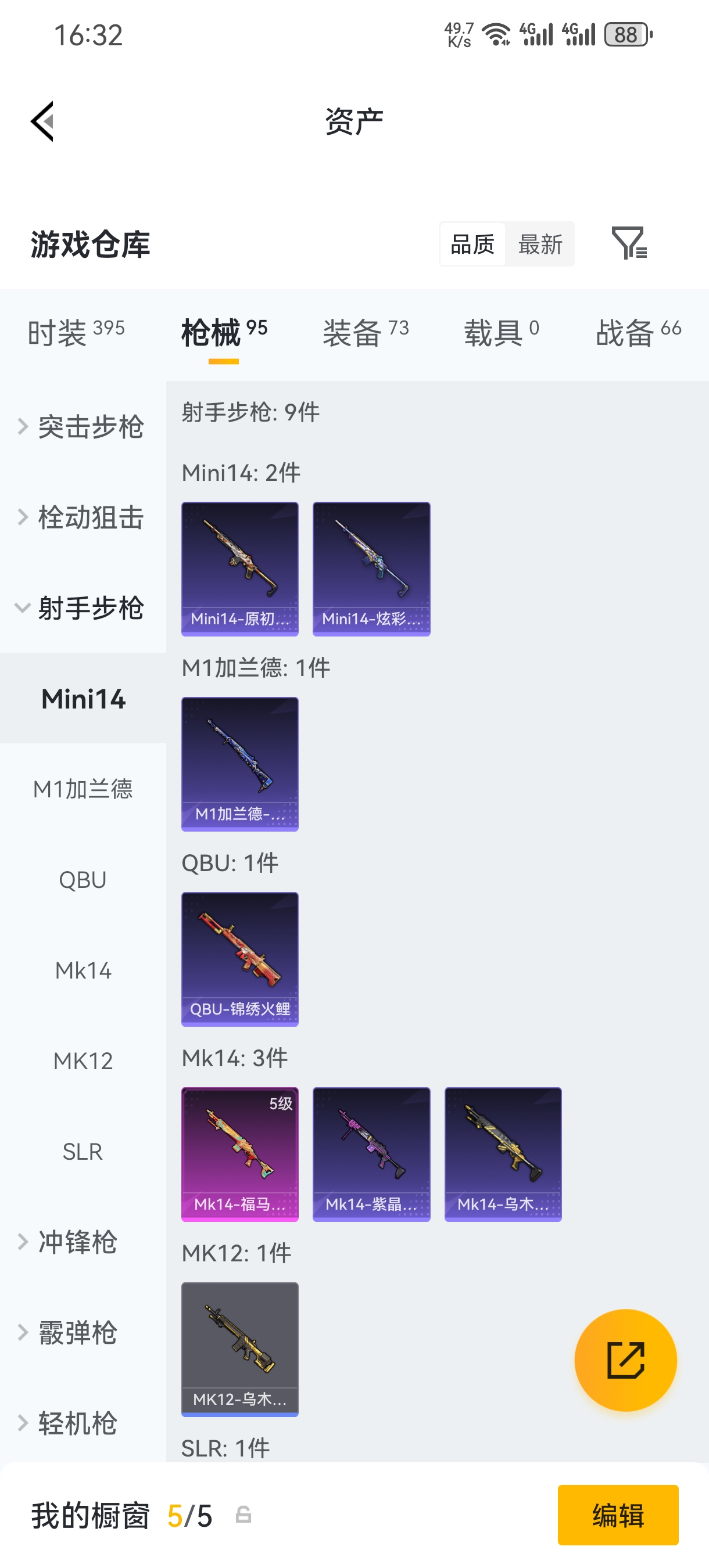The image size is (709, 1568).
Task: Expand the 霰弹枪 category
Action: (x=77, y=1333)
